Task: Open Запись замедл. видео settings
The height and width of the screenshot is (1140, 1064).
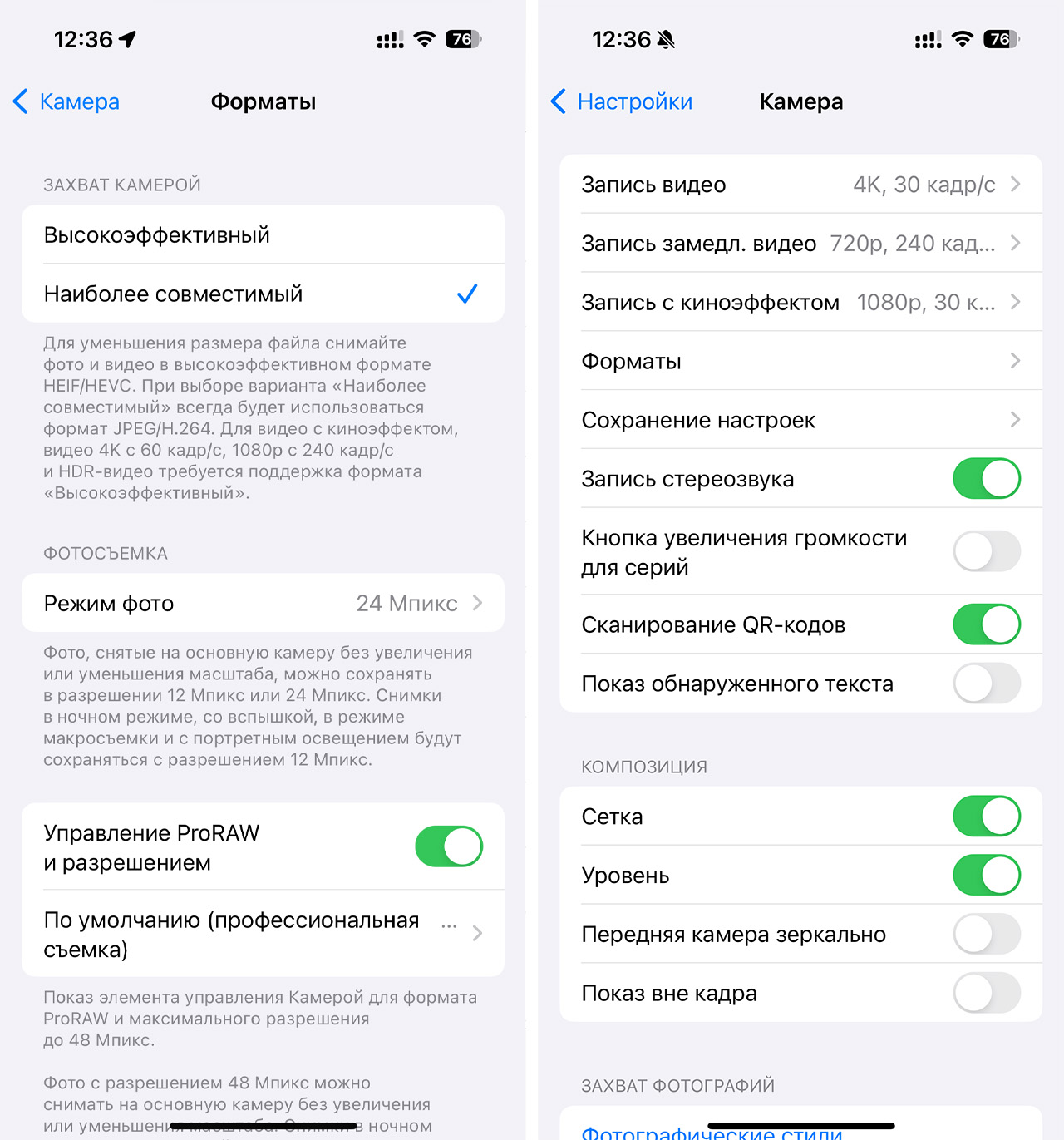Action: click(800, 244)
